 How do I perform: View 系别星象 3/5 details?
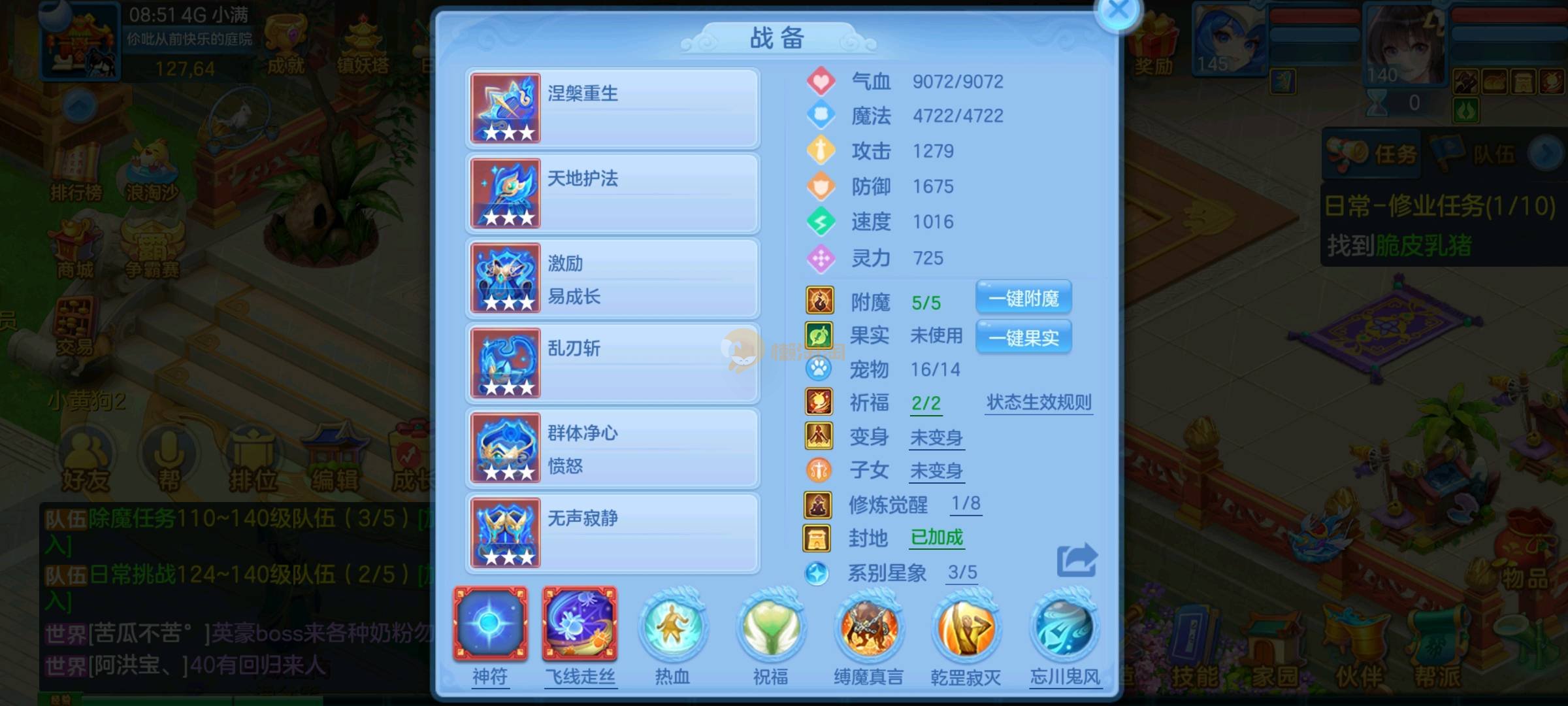click(962, 573)
